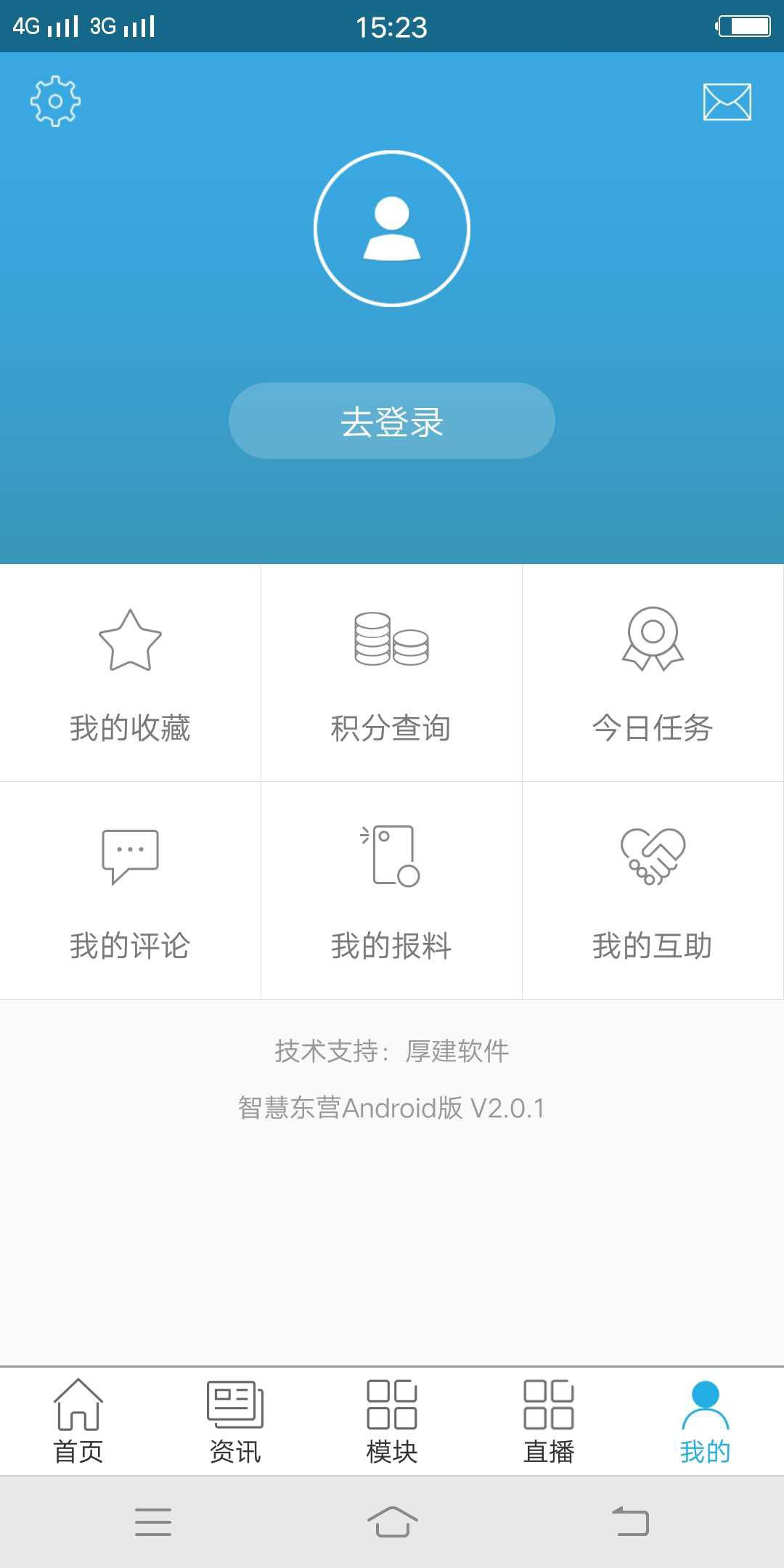Select the 我的 profile tab
Image resolution: width=784 pixels, height=1568 pixels.
pos(705,1421)
